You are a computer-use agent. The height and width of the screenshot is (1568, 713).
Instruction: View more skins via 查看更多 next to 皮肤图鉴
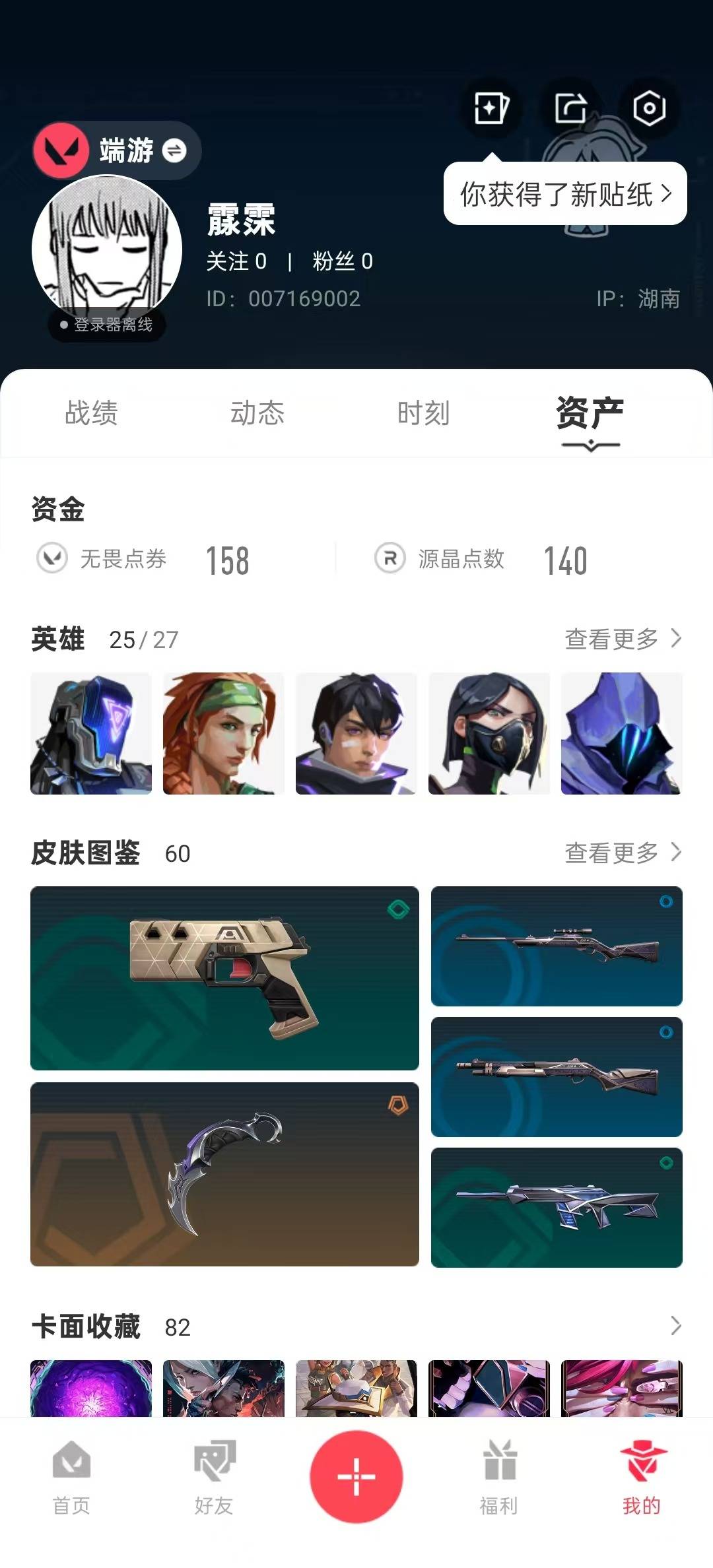click(x=623, y=853)
